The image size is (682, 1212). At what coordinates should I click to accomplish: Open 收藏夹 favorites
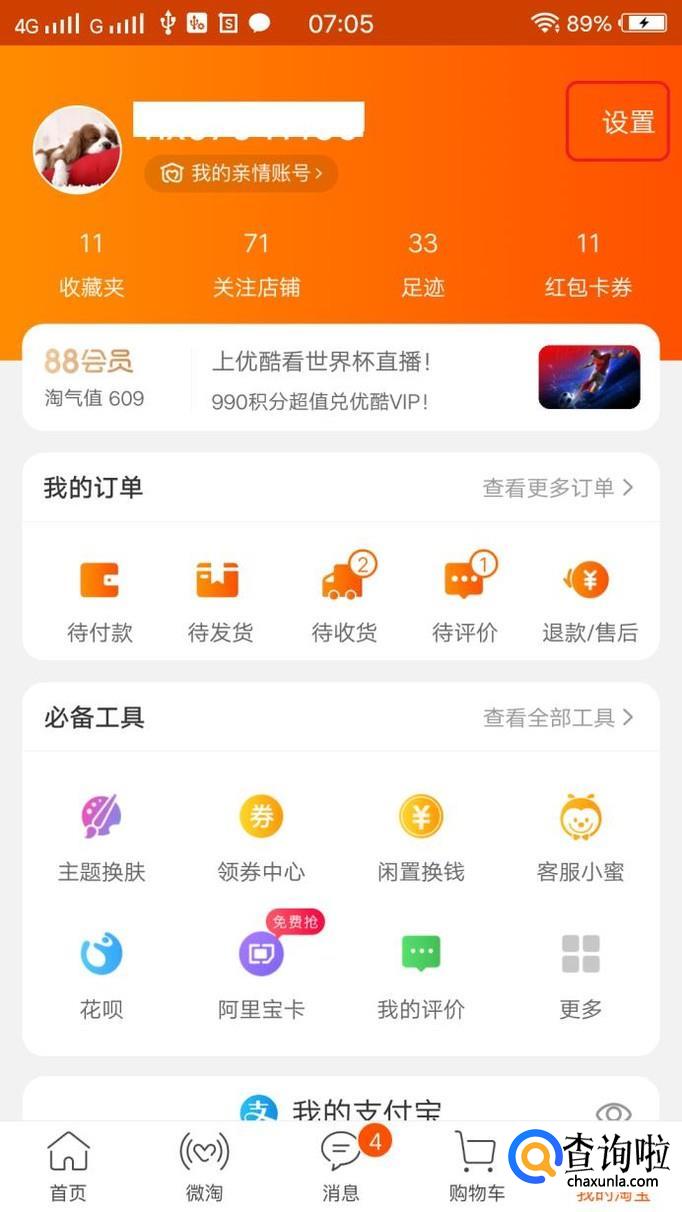point(91,265)
